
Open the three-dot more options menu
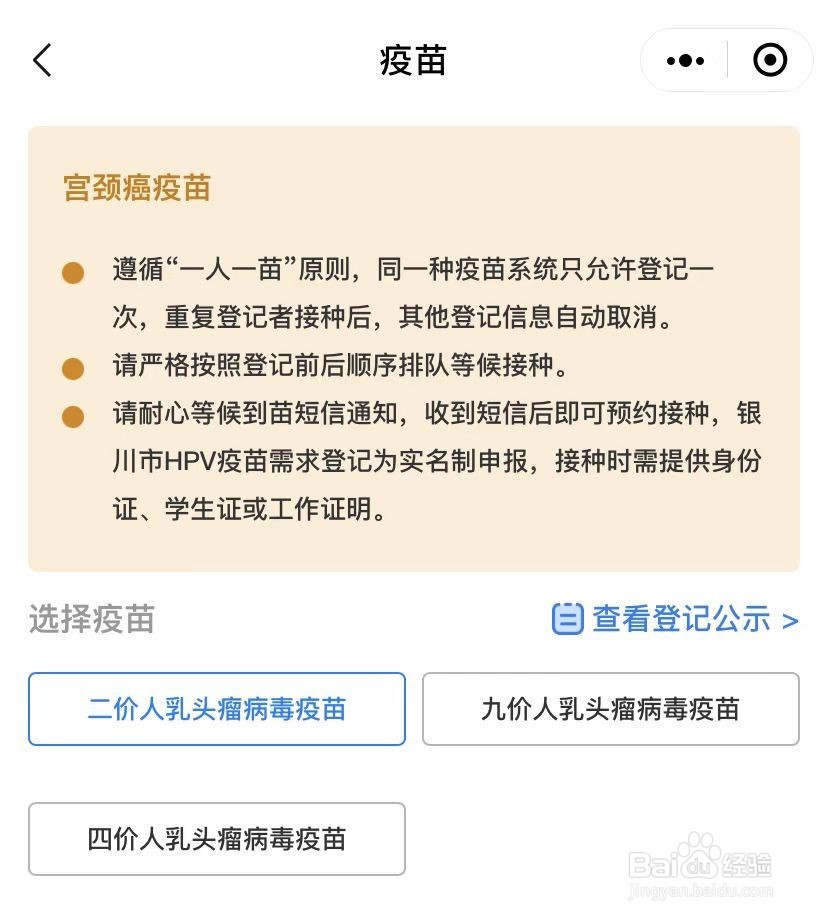coord(684,60)
